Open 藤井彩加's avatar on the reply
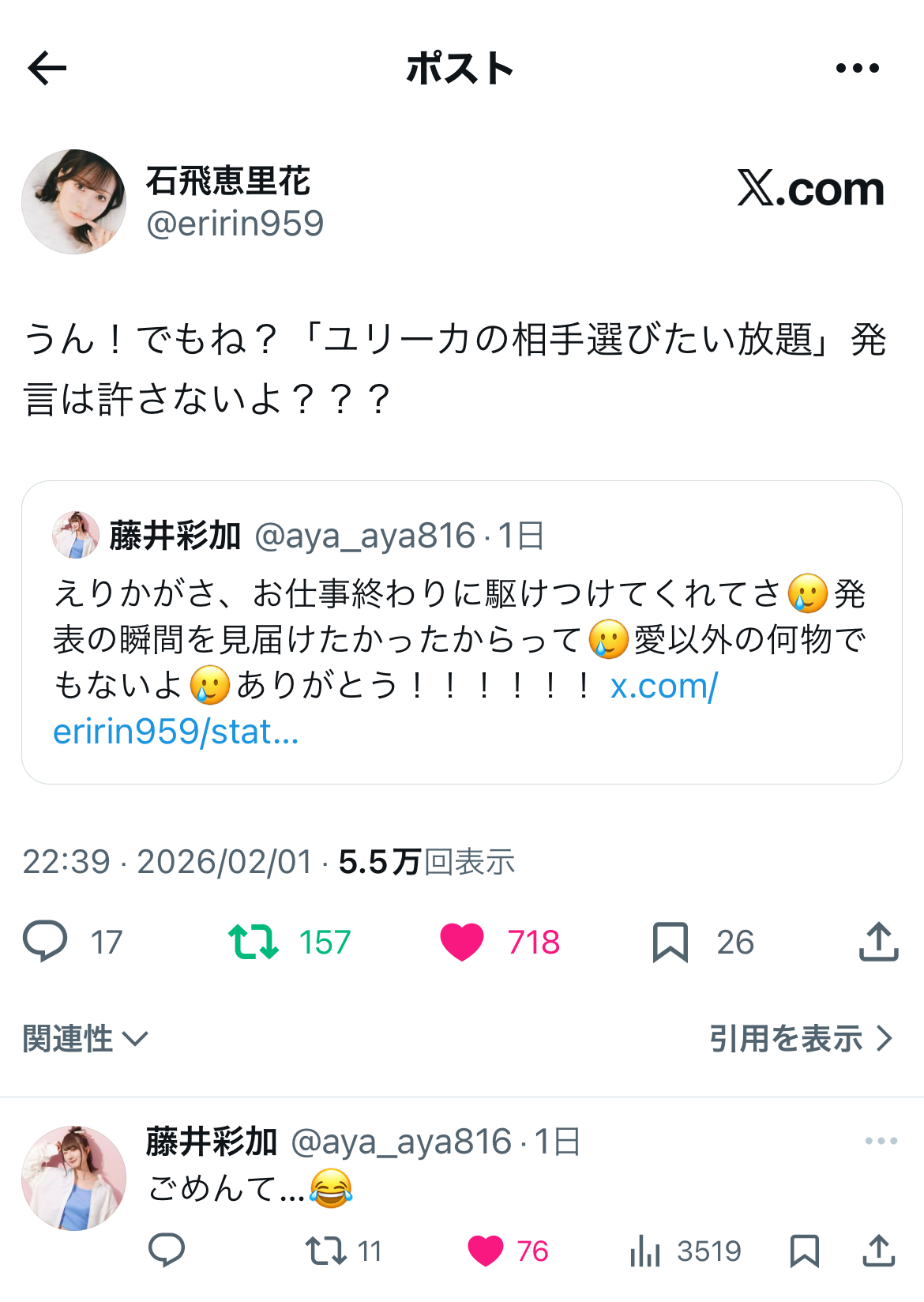This screenshot has height=1302, width=924. 74,1179
